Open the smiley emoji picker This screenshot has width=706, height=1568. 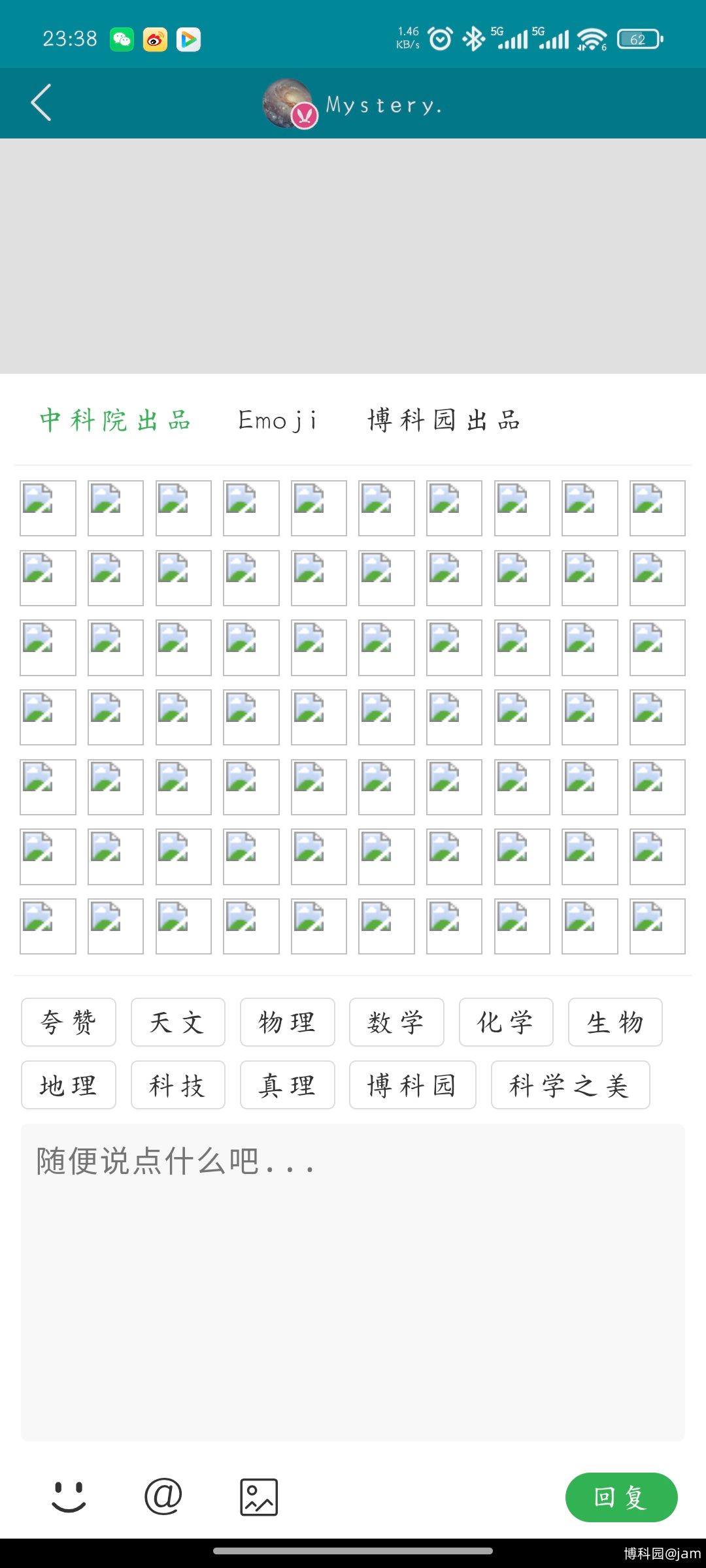click(x=69, y=1497)
